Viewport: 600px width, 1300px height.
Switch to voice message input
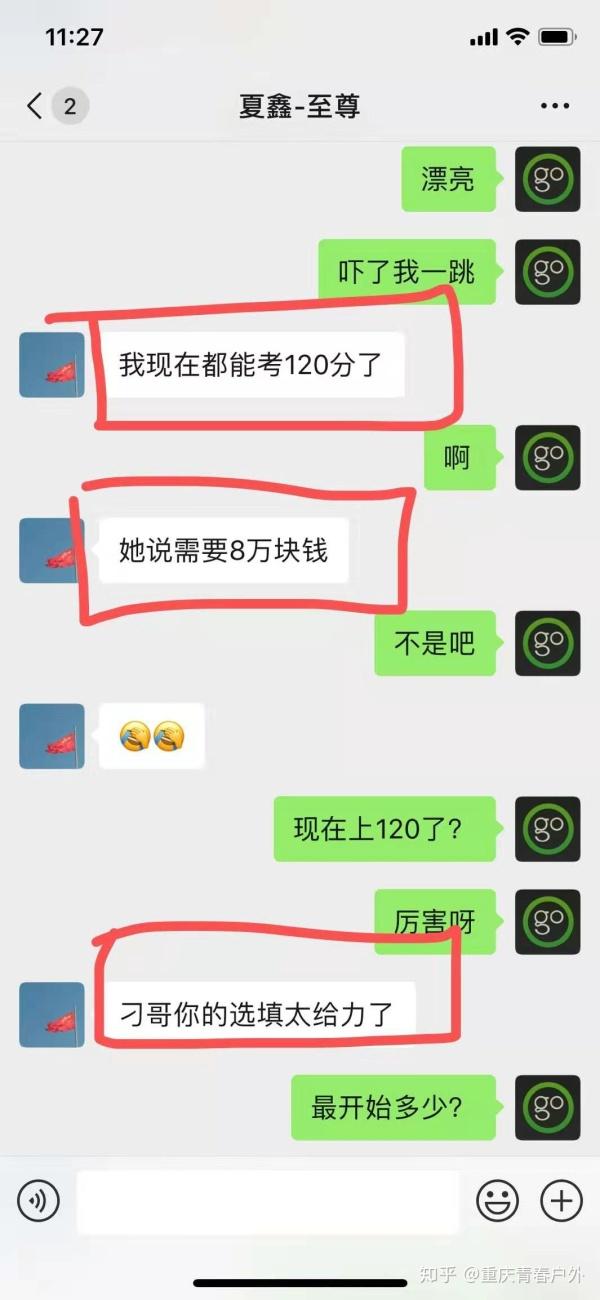tap(38, 1199)
